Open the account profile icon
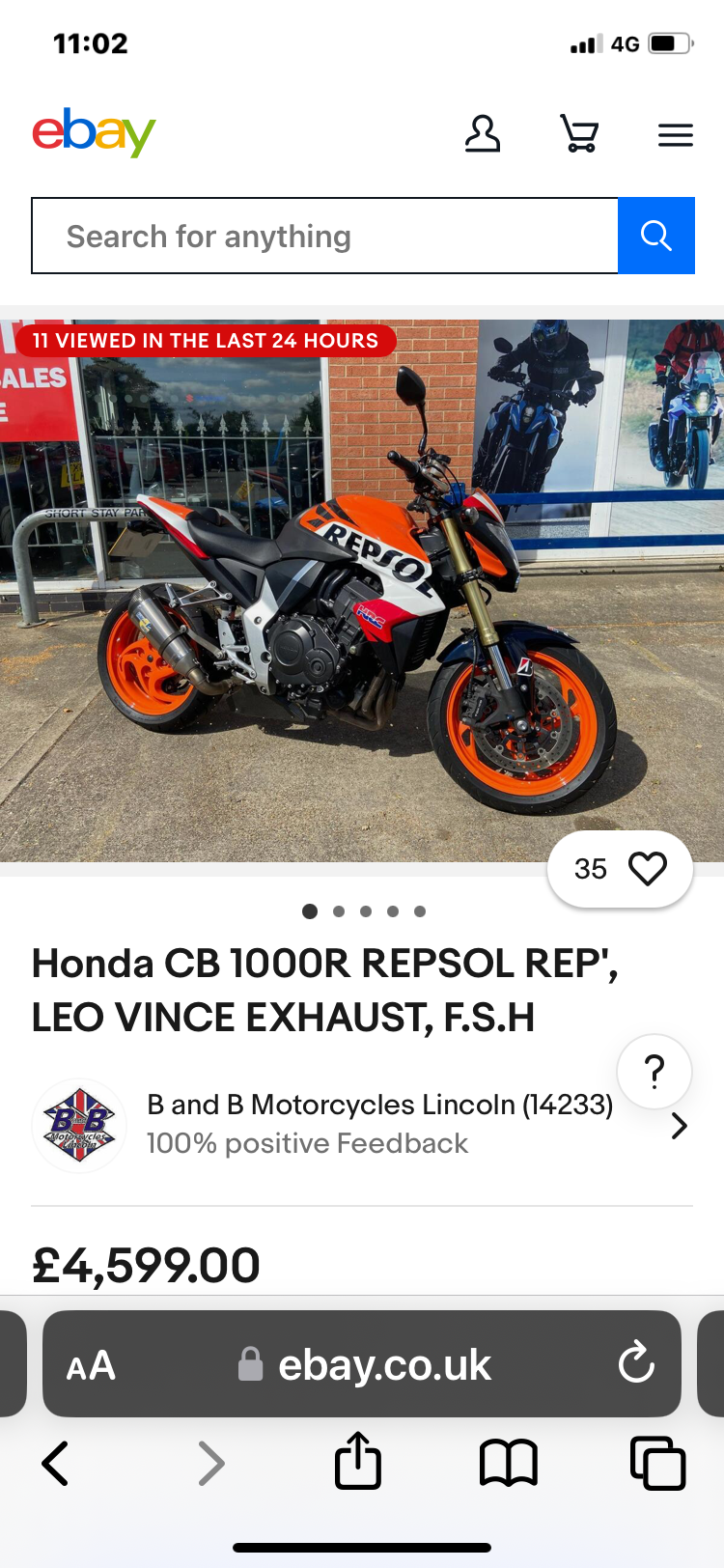Image resolution: width=724 pixels, height=1568 pixels. click(x=483, y=134)
